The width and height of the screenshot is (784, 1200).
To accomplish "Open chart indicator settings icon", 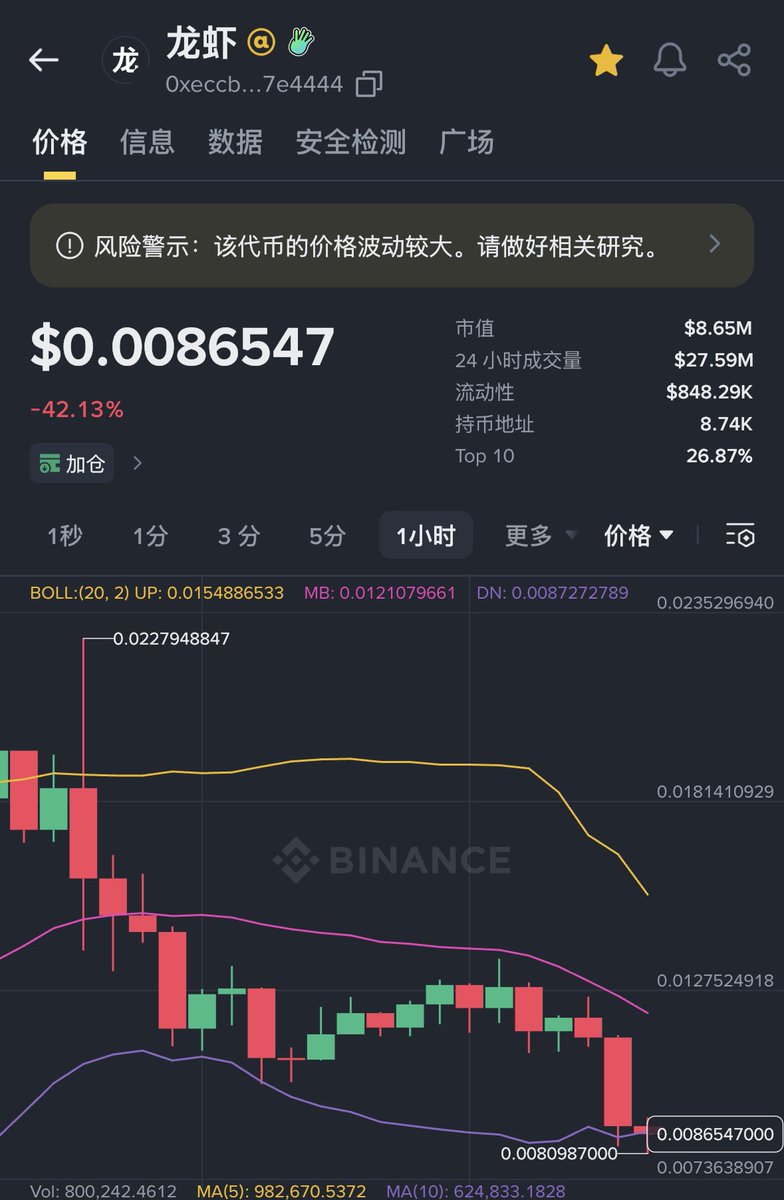I will (740, 536).
